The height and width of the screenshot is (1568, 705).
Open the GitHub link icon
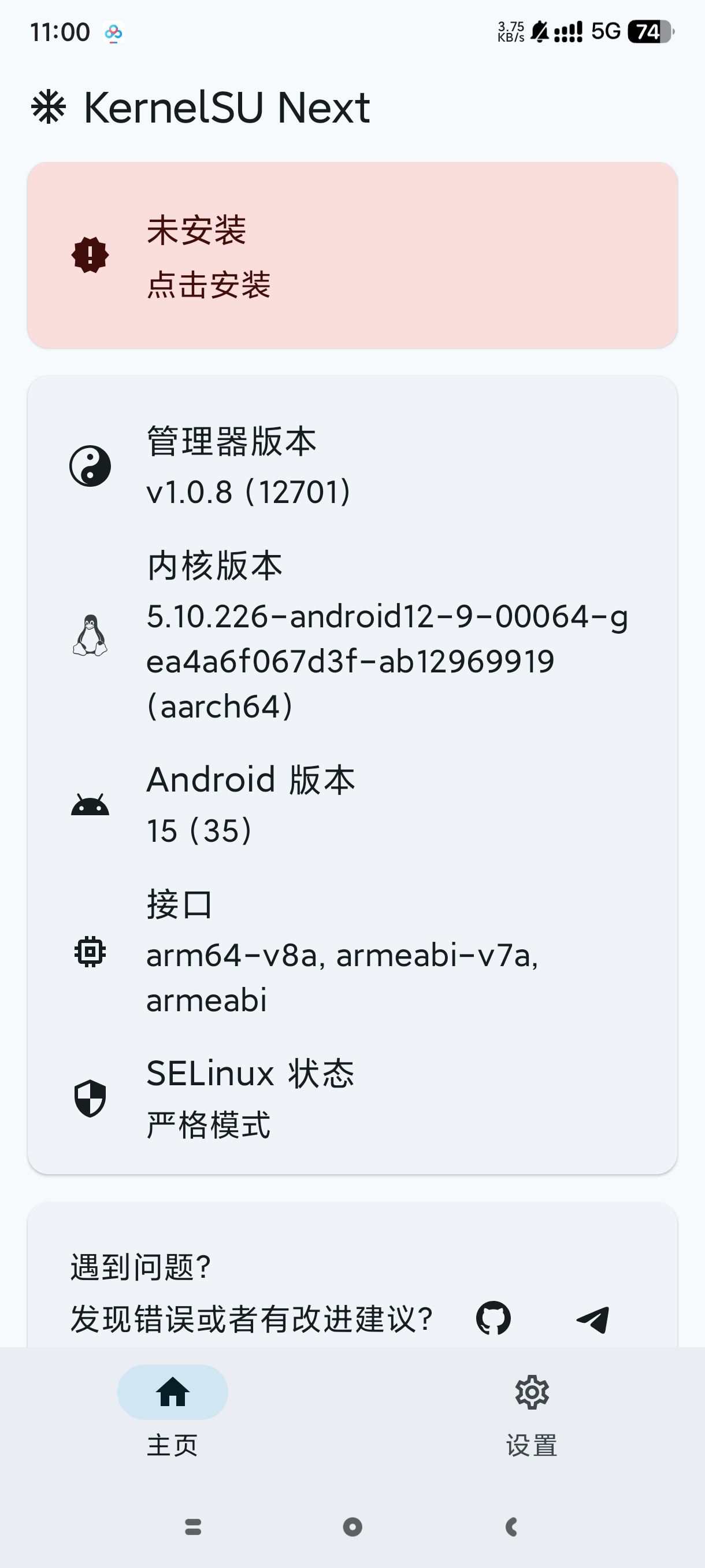tap(493, 1318)
